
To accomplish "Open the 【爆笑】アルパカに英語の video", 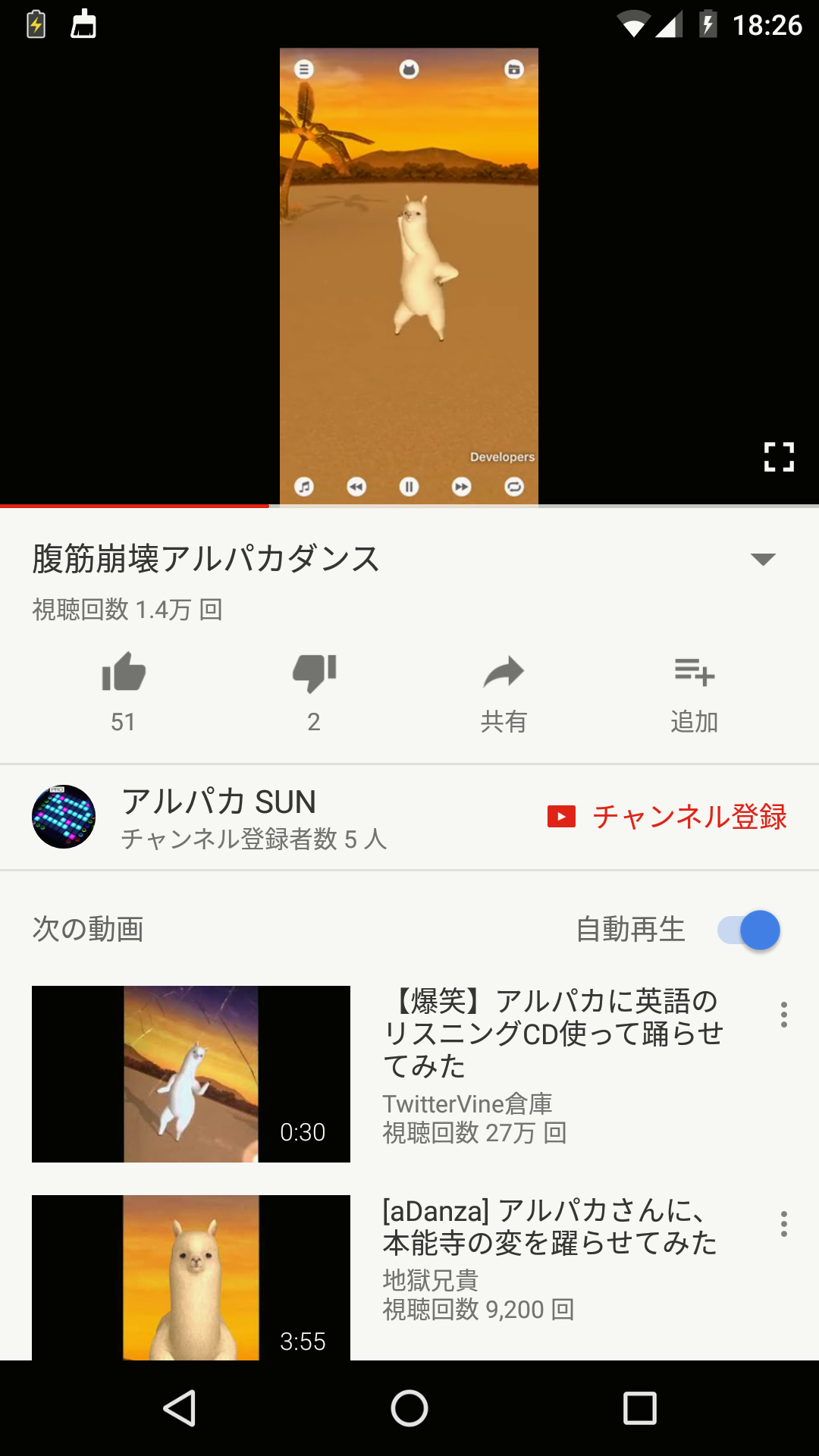I will pyautogui.click(x=554, y=1033).
